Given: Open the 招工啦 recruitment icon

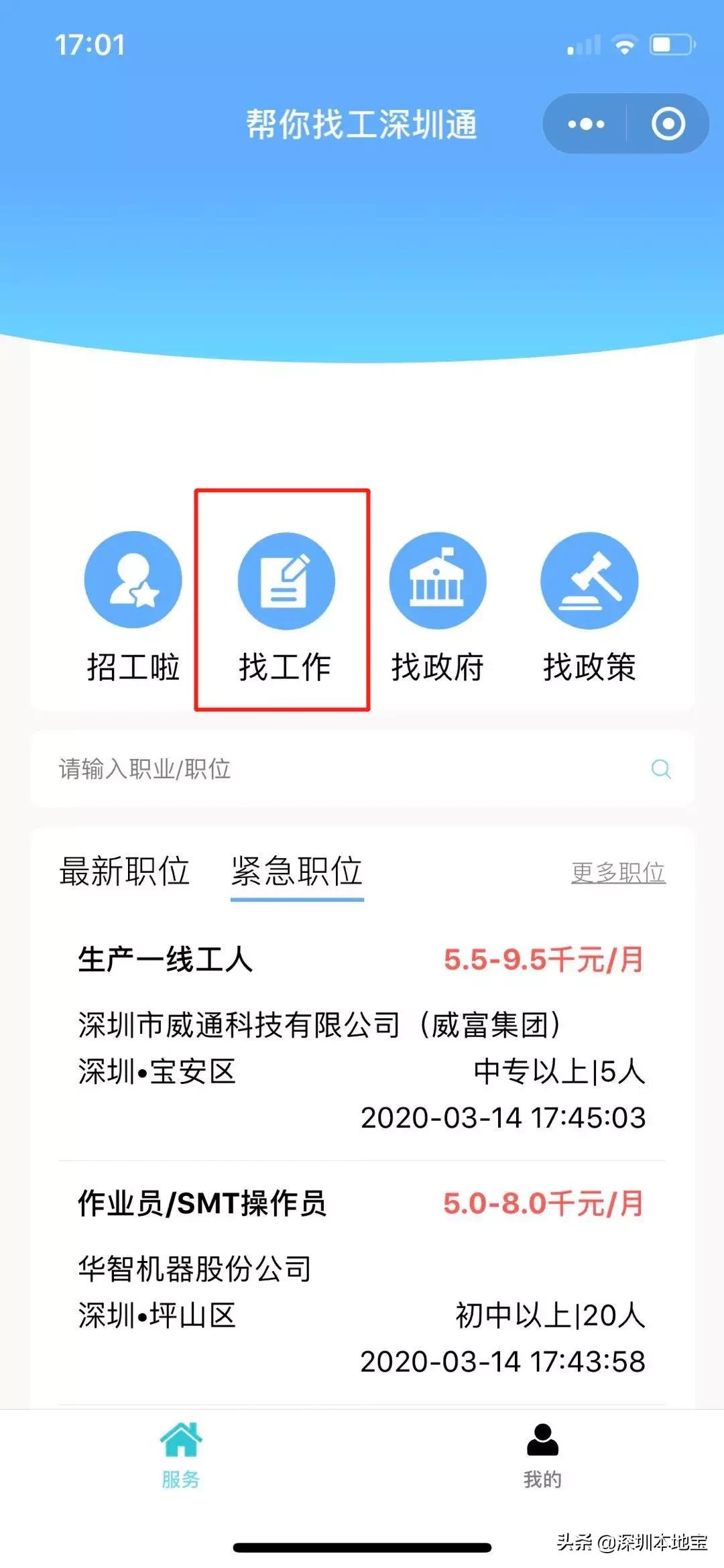Looking at the screenshot, I should tap(132, 582).
